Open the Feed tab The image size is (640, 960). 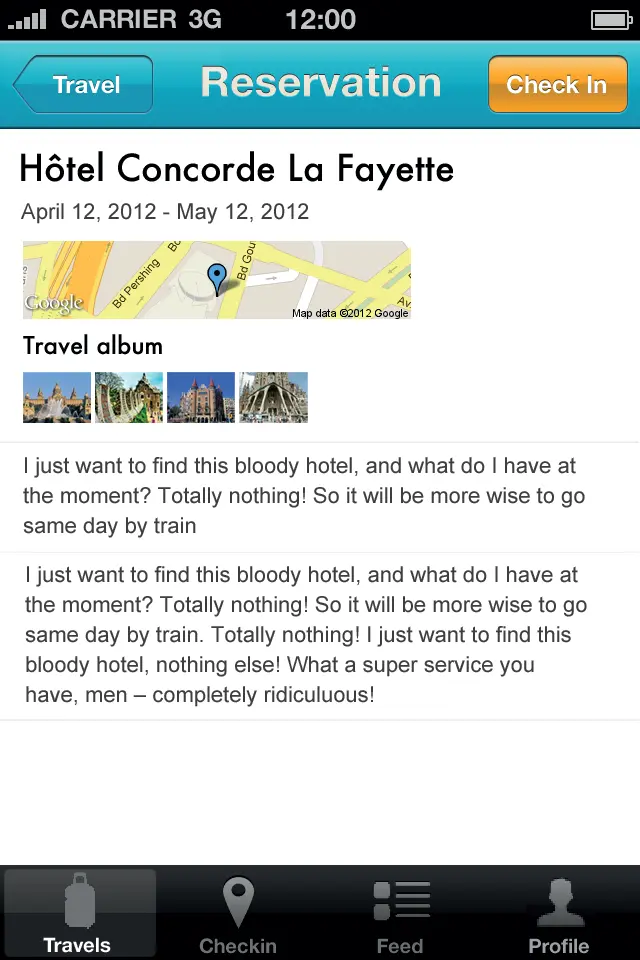click(400, 914)
